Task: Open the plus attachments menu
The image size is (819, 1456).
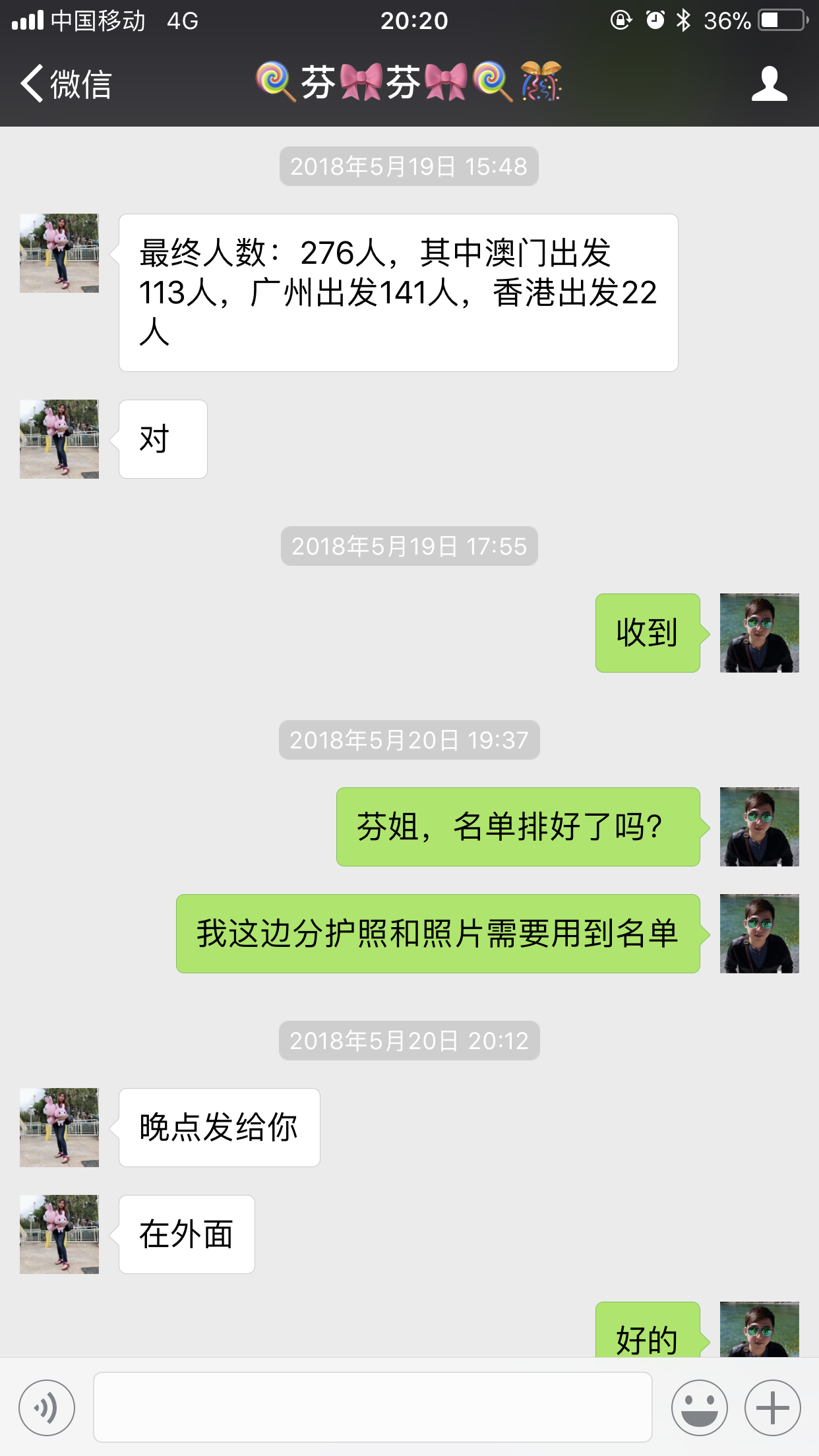Action: tap(772, 1407)
